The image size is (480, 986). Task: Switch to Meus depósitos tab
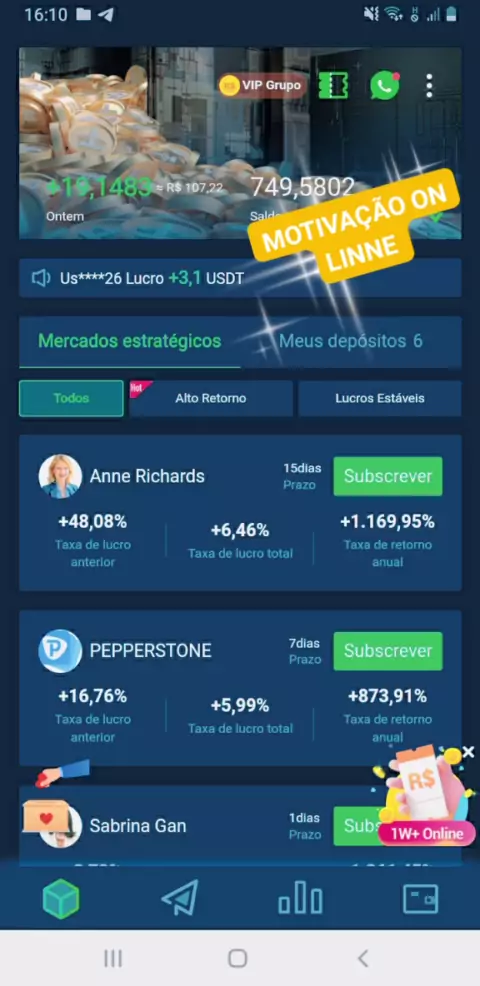[350, 341]
